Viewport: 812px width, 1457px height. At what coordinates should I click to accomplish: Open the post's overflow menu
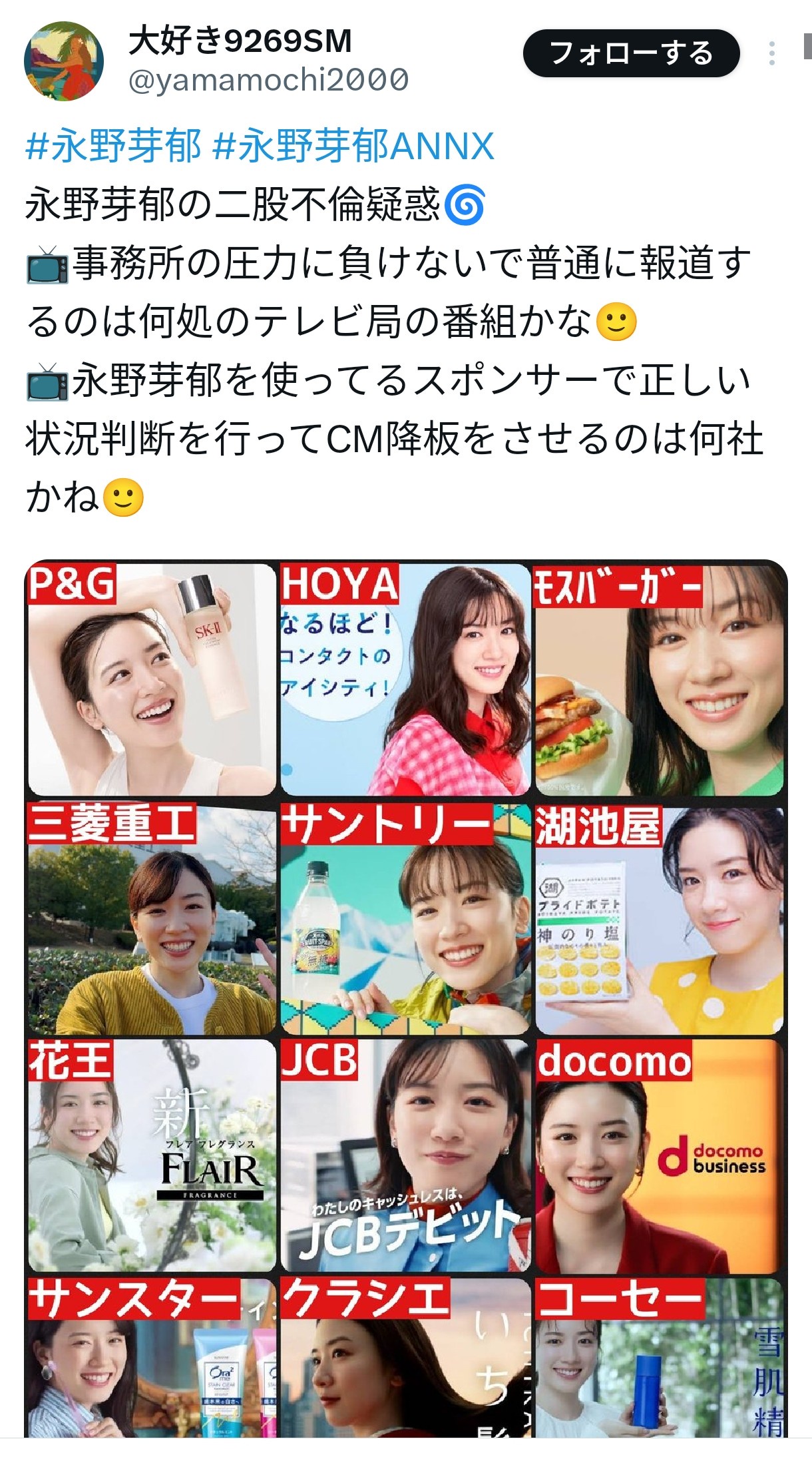tap(771, 53)
